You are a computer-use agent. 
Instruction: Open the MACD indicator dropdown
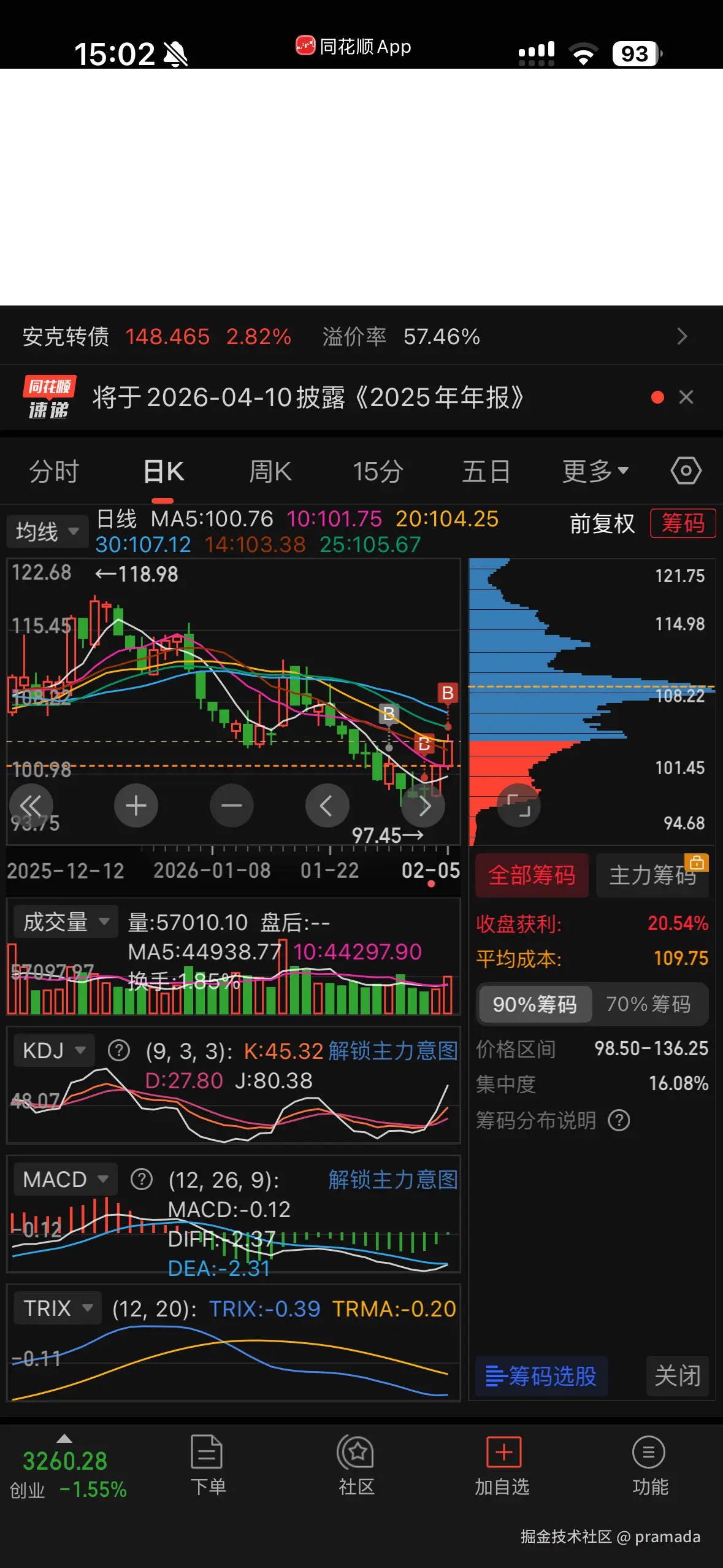[64, 1178]
